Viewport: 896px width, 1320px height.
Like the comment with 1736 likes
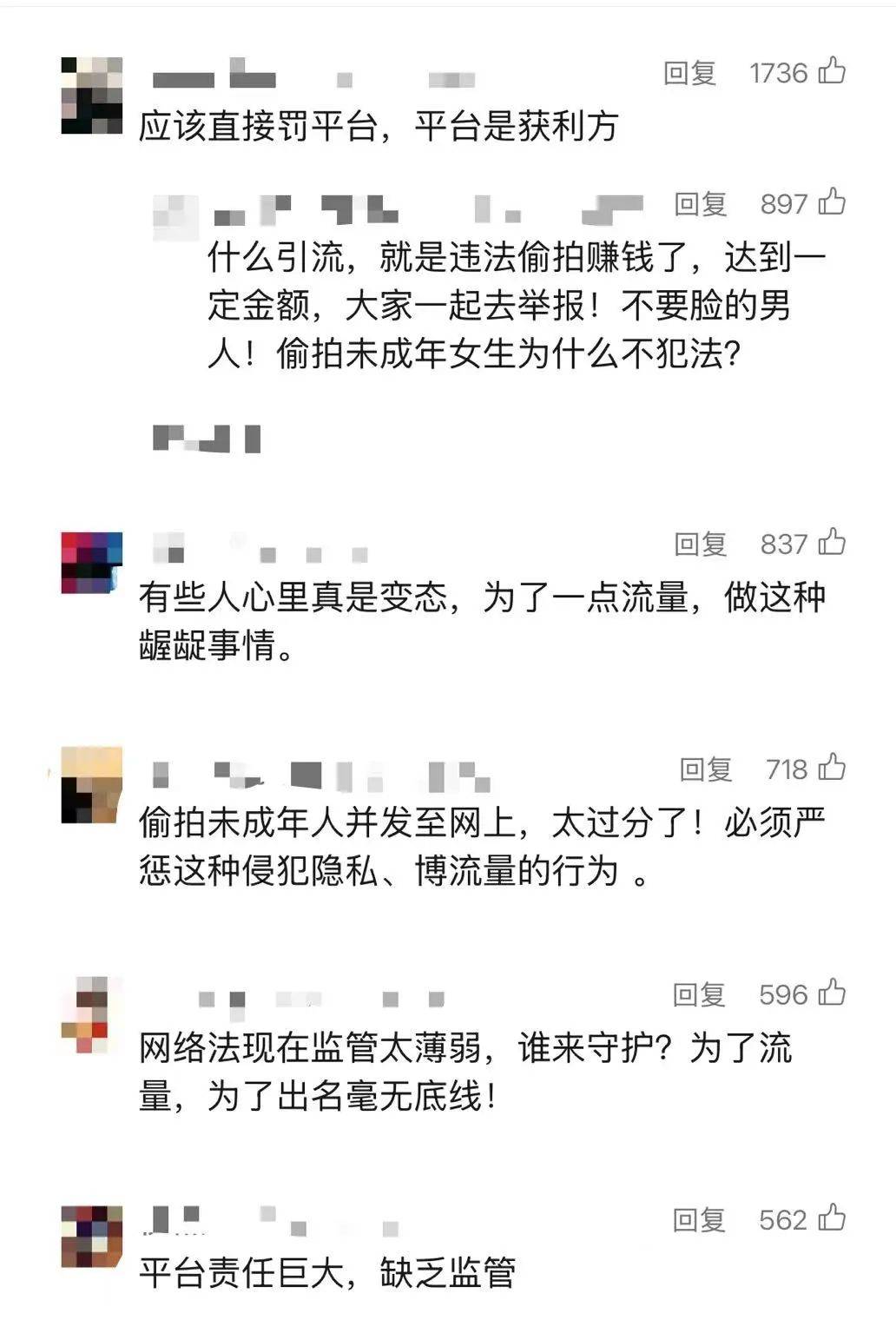coord(831,71)
